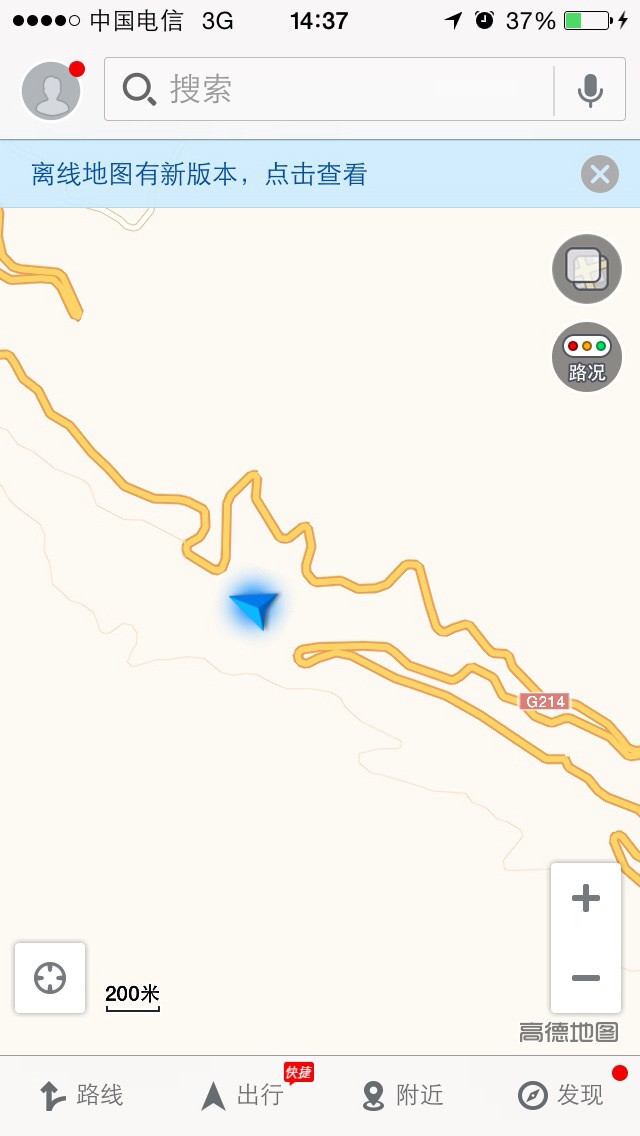Viewport: 640px width, 1136px height.
Task: Switch to the 路线 tab
Action: click(x=80, y=1095)
